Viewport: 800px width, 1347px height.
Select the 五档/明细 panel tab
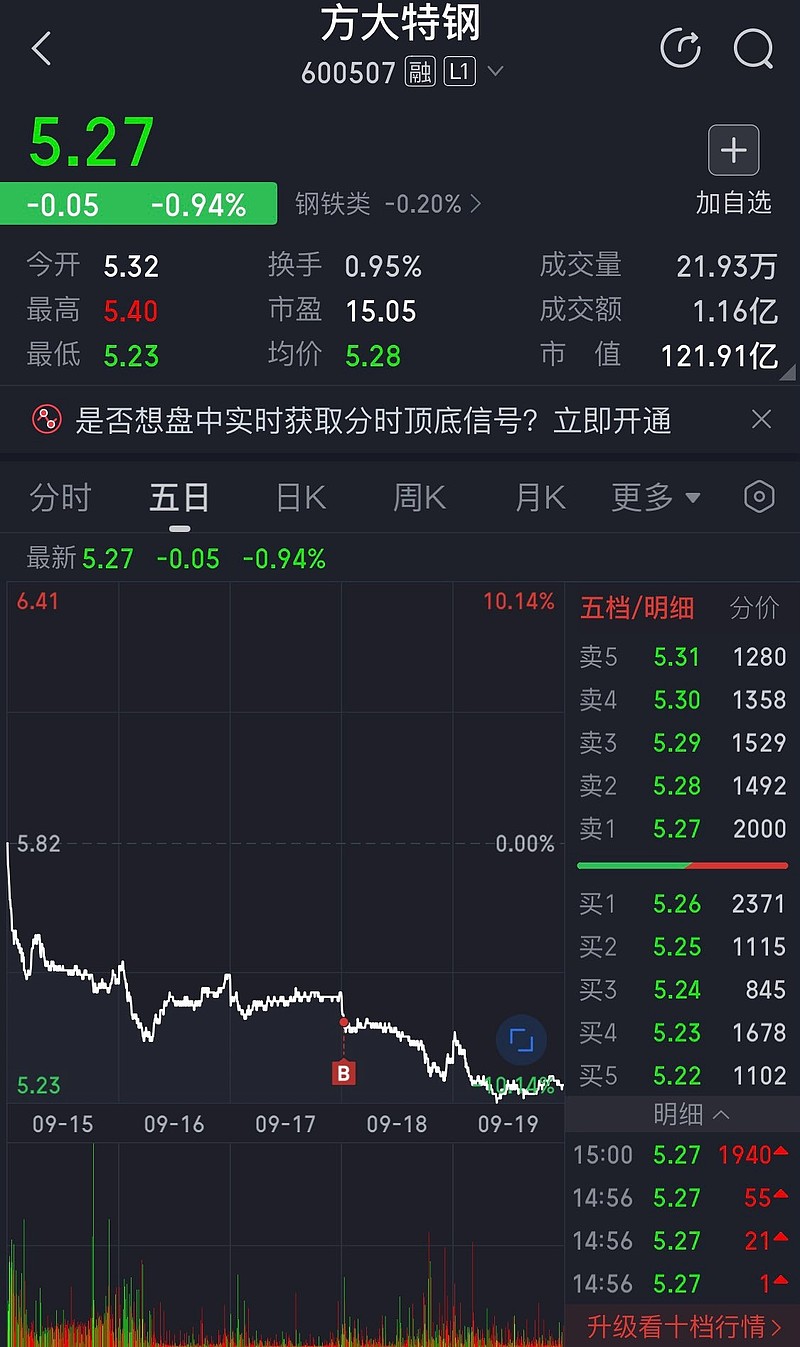coord(637,608)
